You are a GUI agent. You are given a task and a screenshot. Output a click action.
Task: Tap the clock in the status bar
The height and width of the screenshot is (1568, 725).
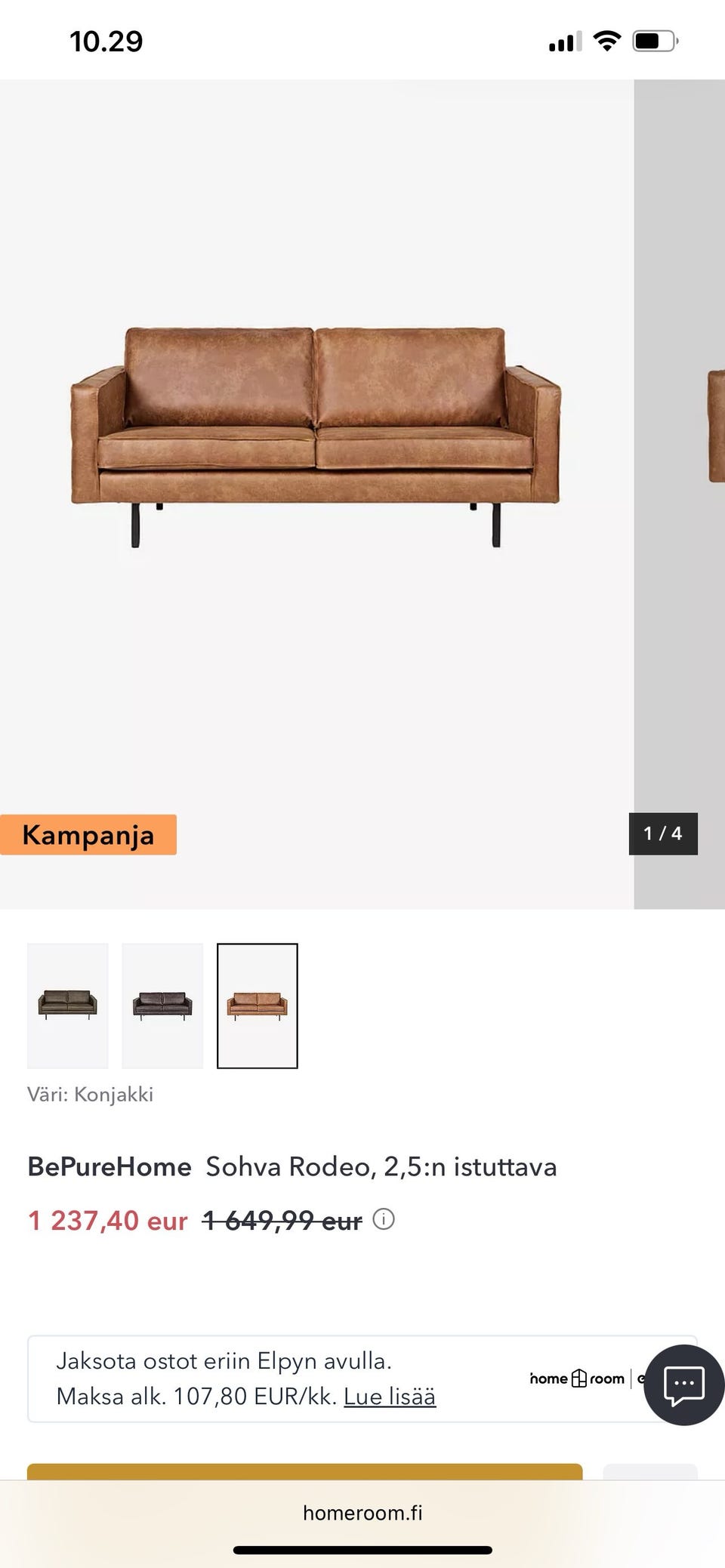coord(104,42)
